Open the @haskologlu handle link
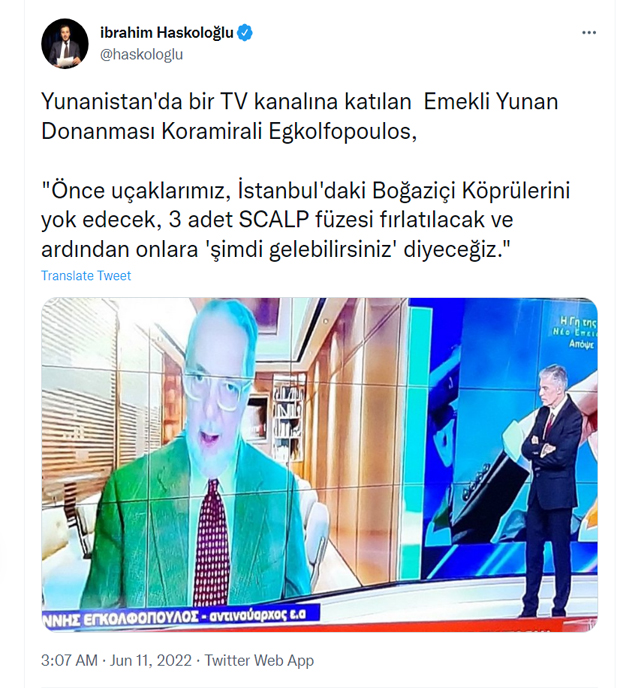Viewport: 641px width, 688px height. (x=141, y=54)
